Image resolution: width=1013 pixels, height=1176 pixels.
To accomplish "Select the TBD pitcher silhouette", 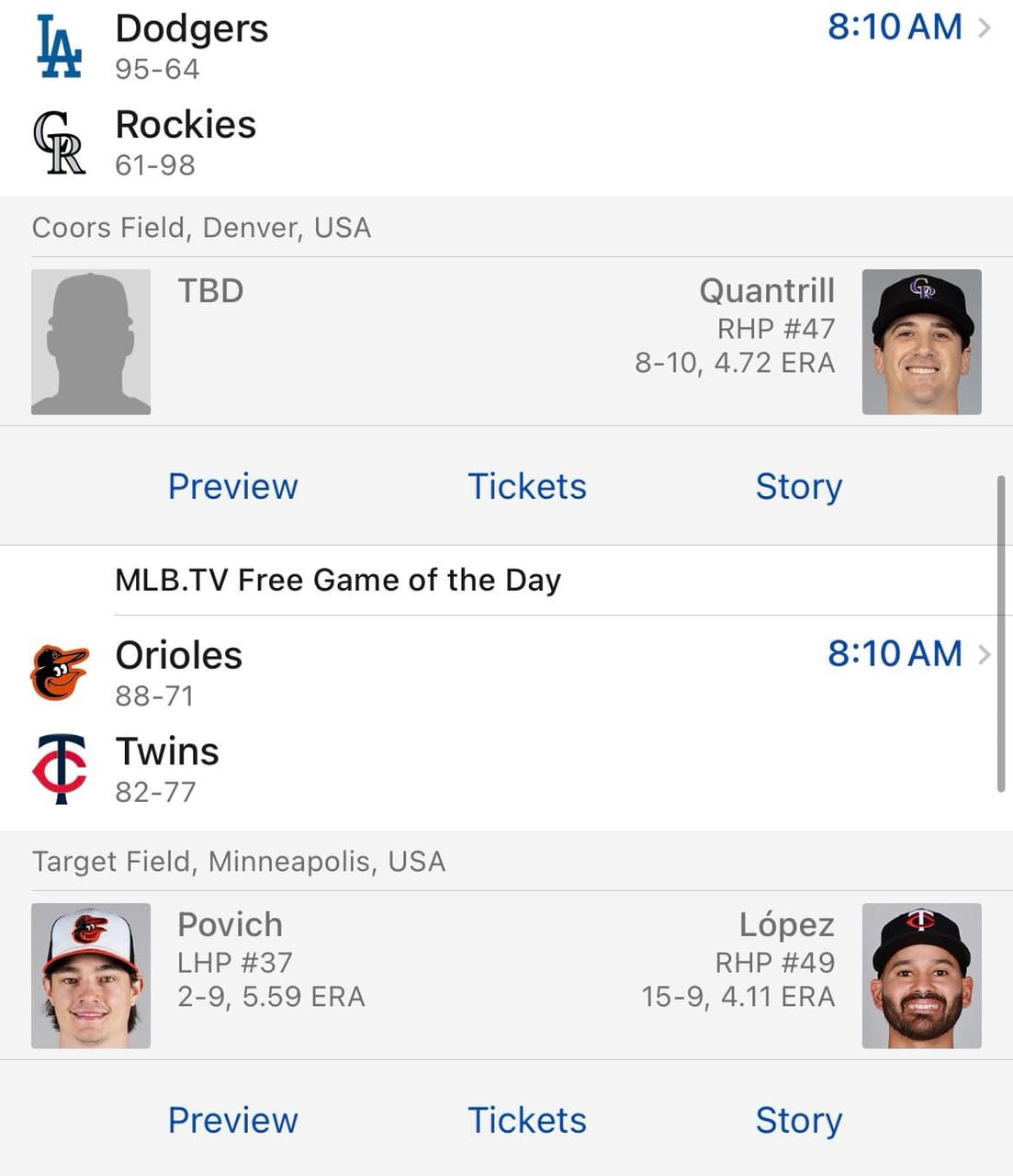I will pyautogui.click(x=91, y=341).
